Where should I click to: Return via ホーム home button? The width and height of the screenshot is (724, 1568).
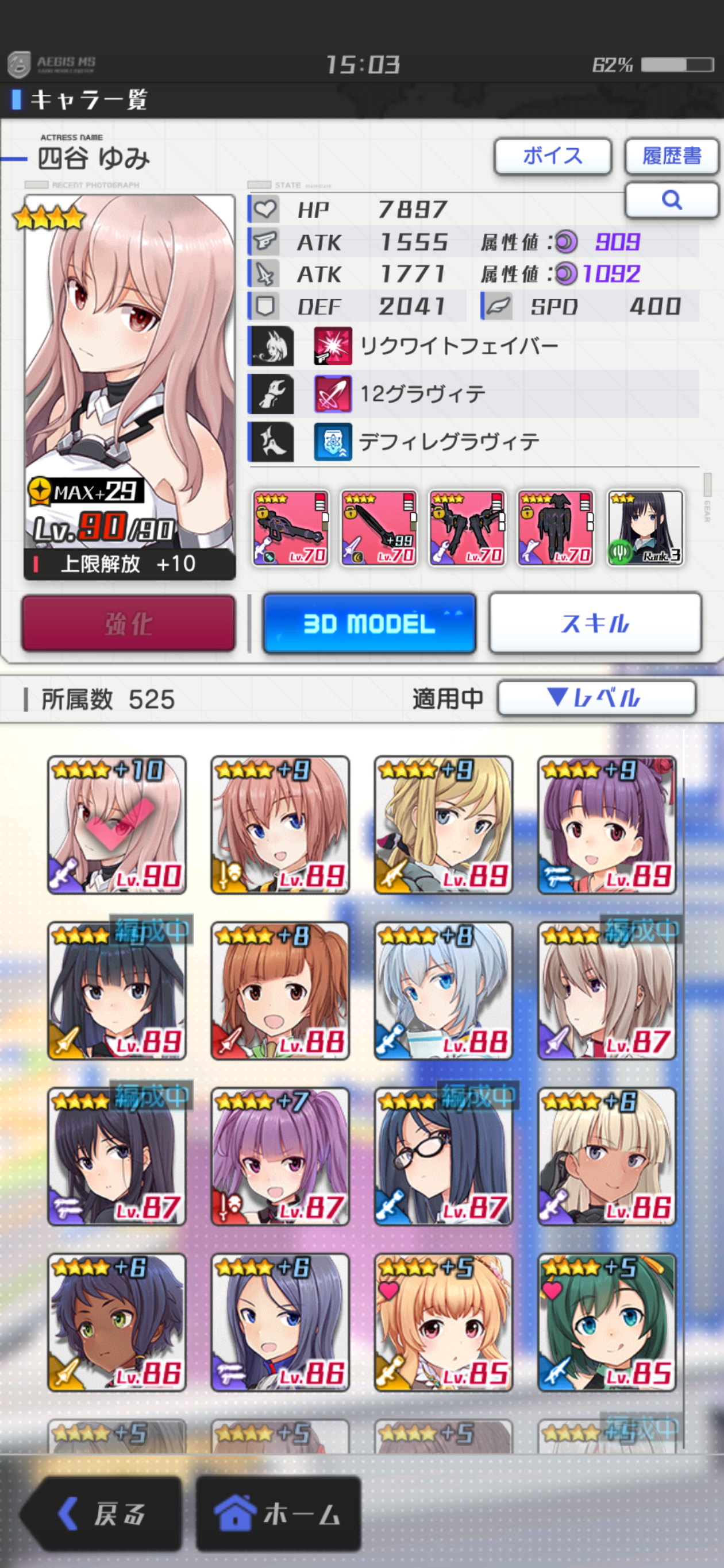[x=278, y=1513]
